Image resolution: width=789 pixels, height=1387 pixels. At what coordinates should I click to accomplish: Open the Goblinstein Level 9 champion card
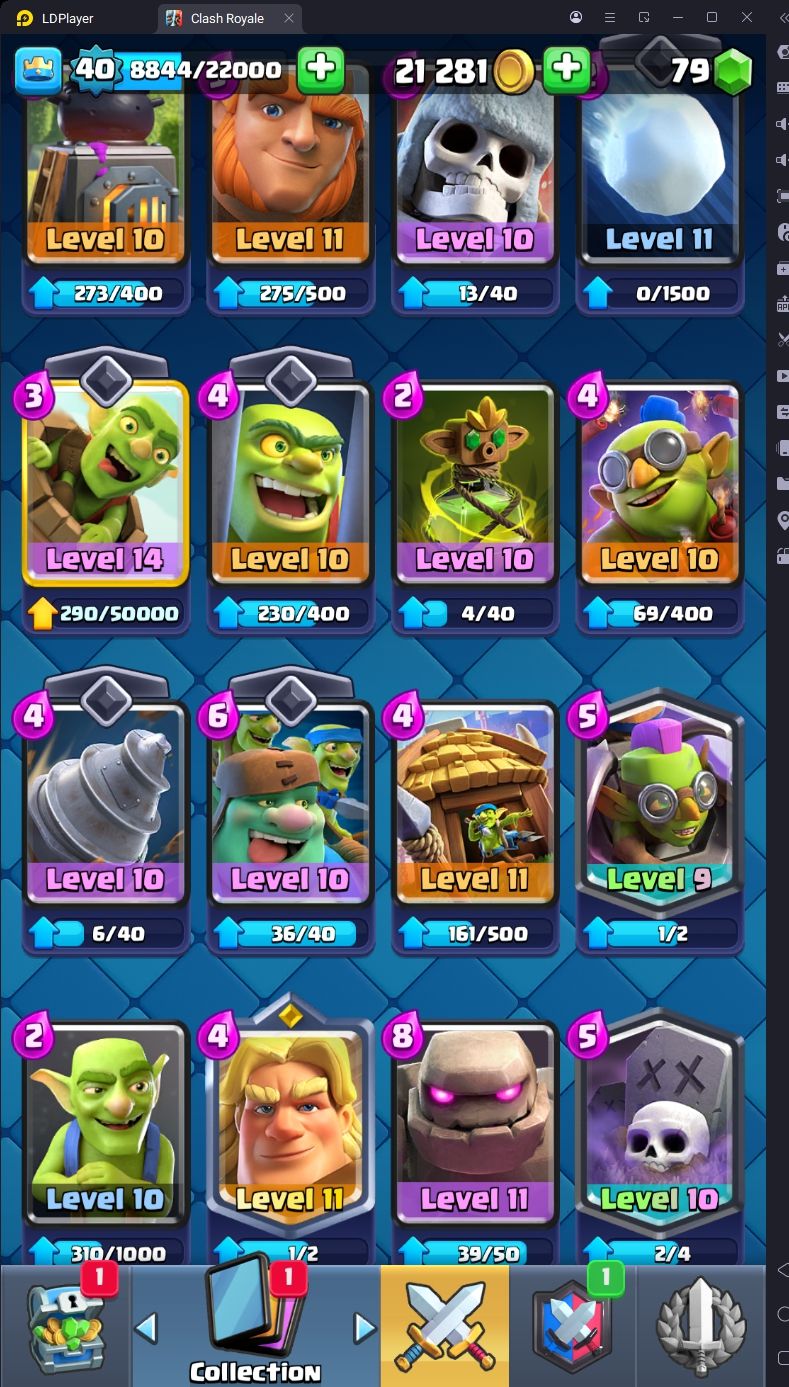(x=659, y=803)
